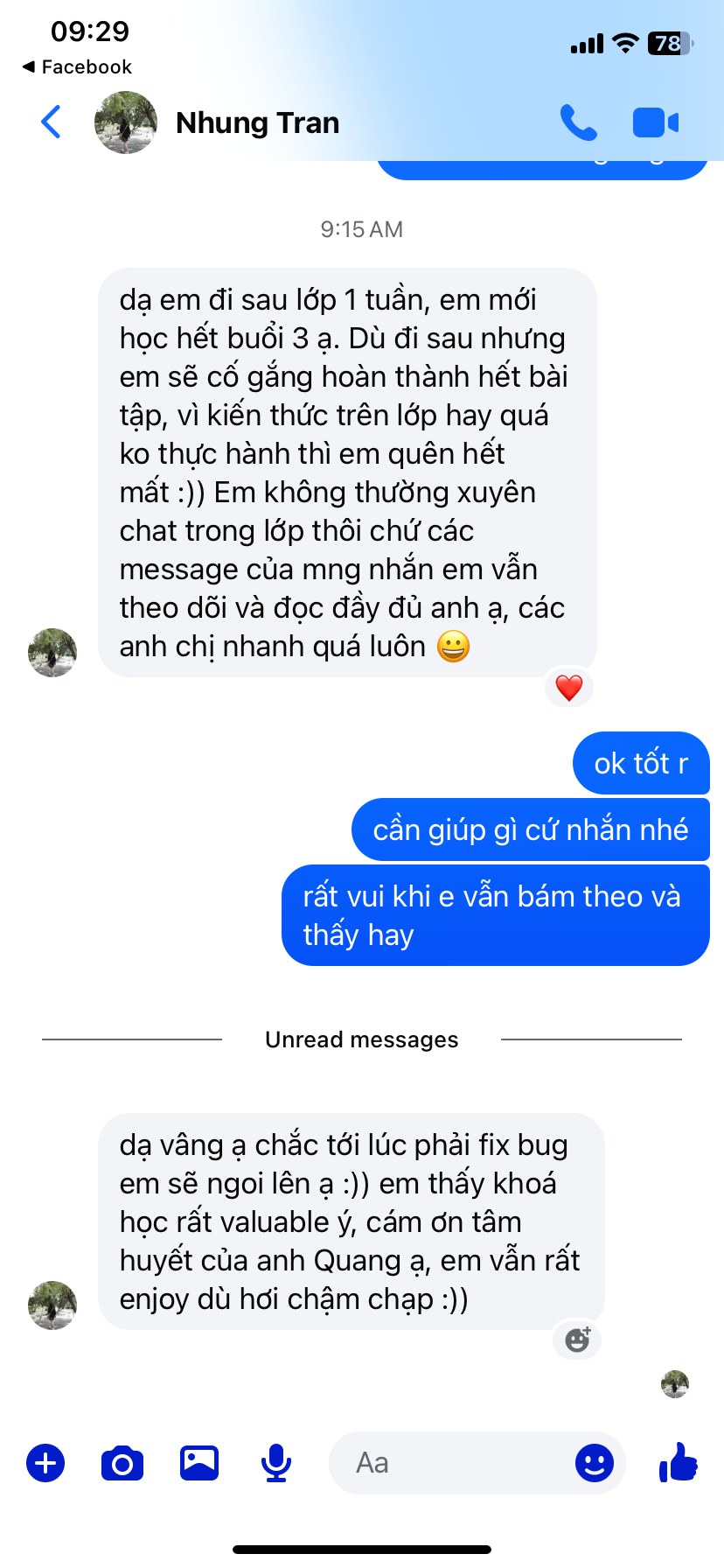Start a voice call with Nhung Tran
This screenshot has width=724, height=1568.
pos(578,122)
